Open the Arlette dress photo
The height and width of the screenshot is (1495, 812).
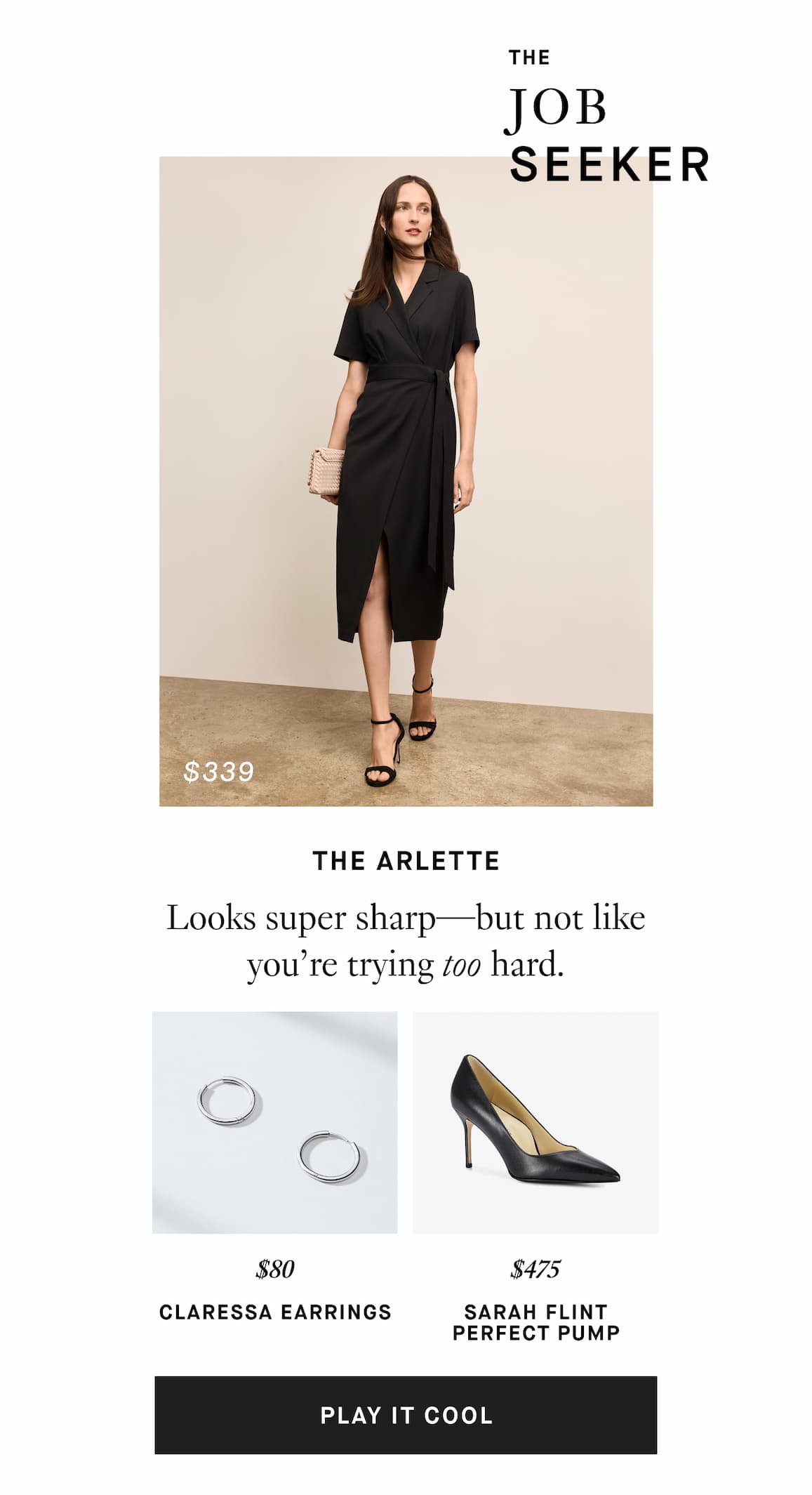pos(406,481)
